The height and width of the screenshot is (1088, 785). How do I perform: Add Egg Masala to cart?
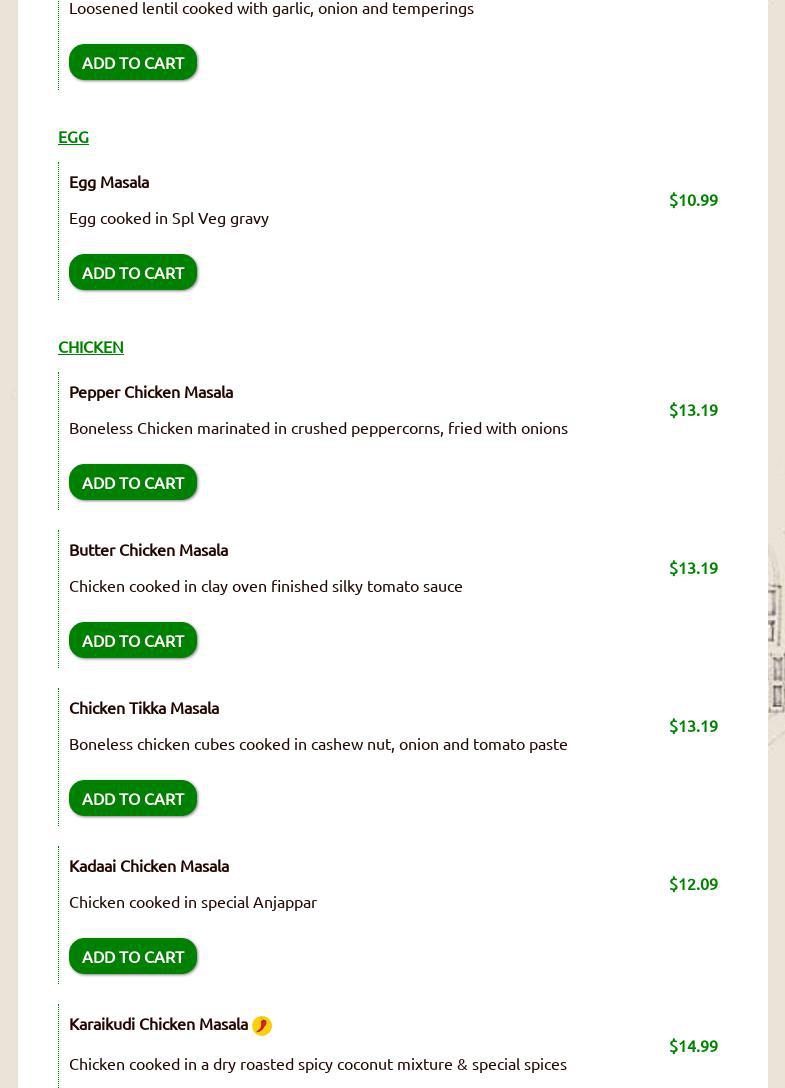click(x=133, y=273)
